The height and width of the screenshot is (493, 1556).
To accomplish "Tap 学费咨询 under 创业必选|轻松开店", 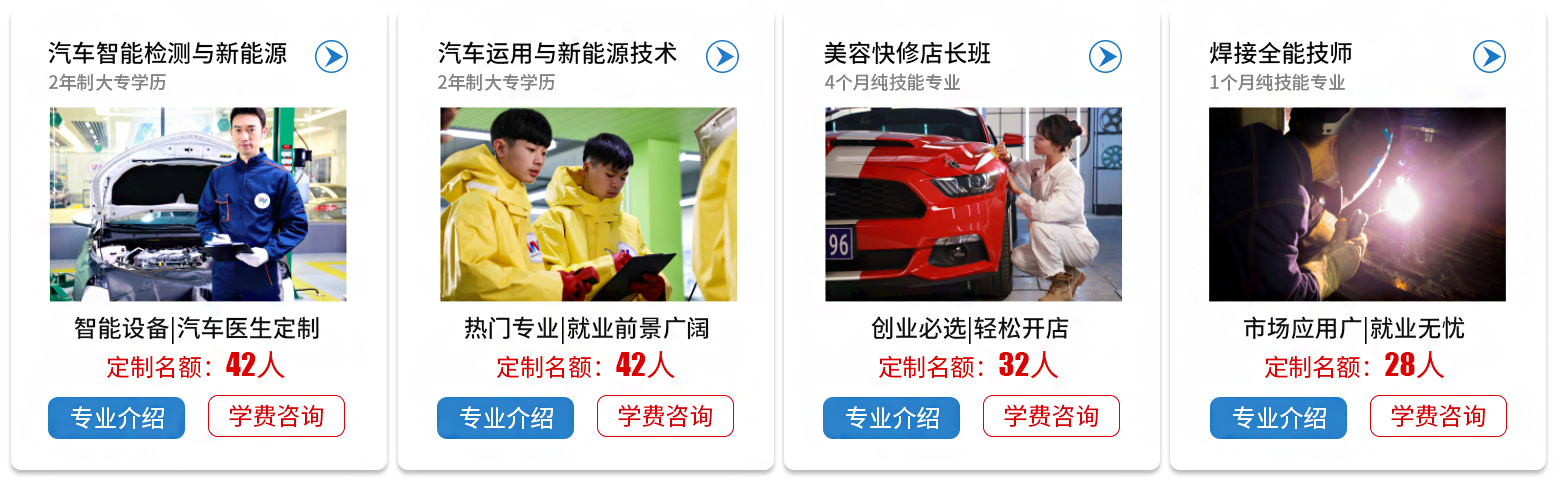I will pyautogui.click(x=1051, y=416).
